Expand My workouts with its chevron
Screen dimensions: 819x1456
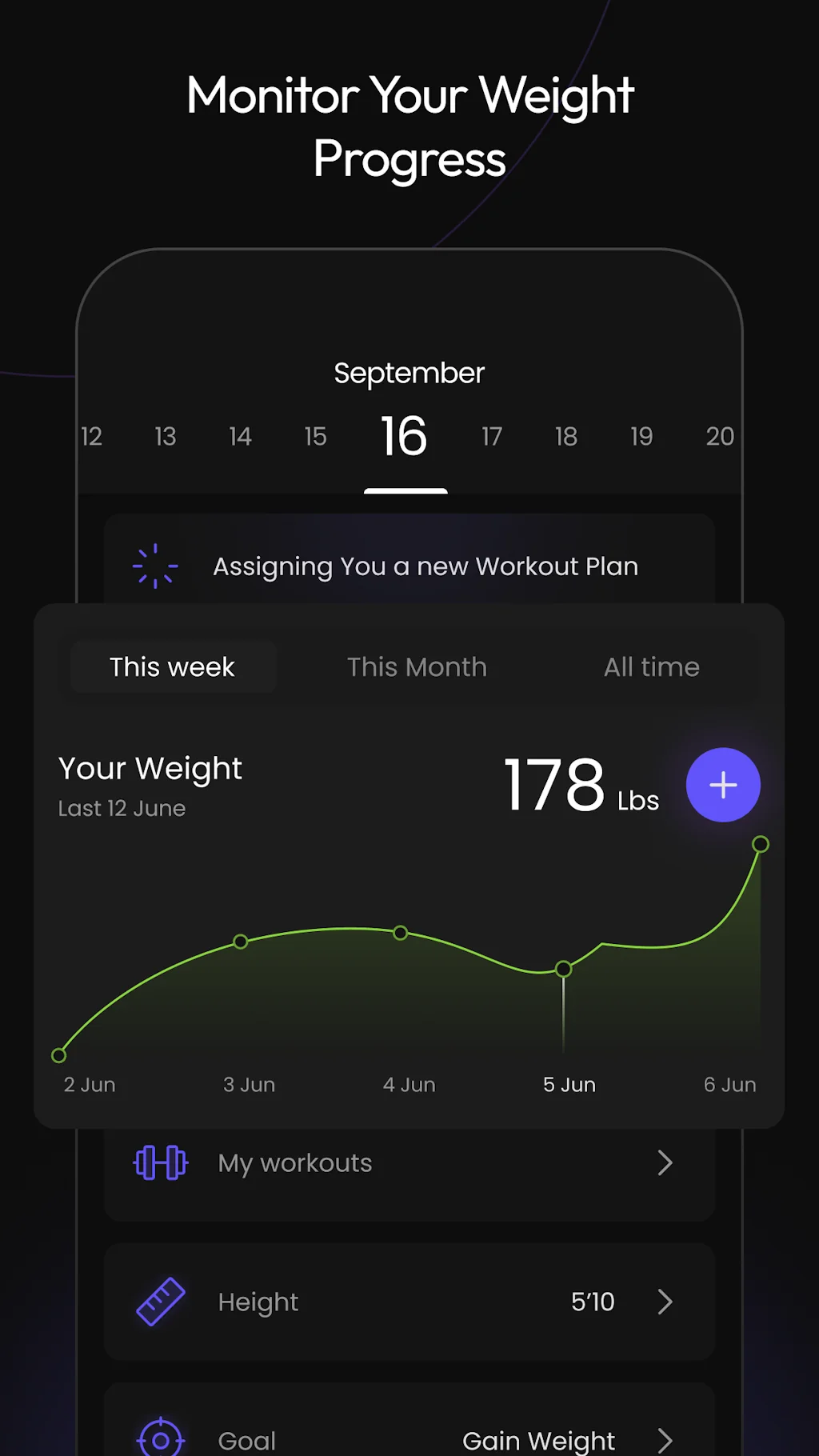(665, 1163)
